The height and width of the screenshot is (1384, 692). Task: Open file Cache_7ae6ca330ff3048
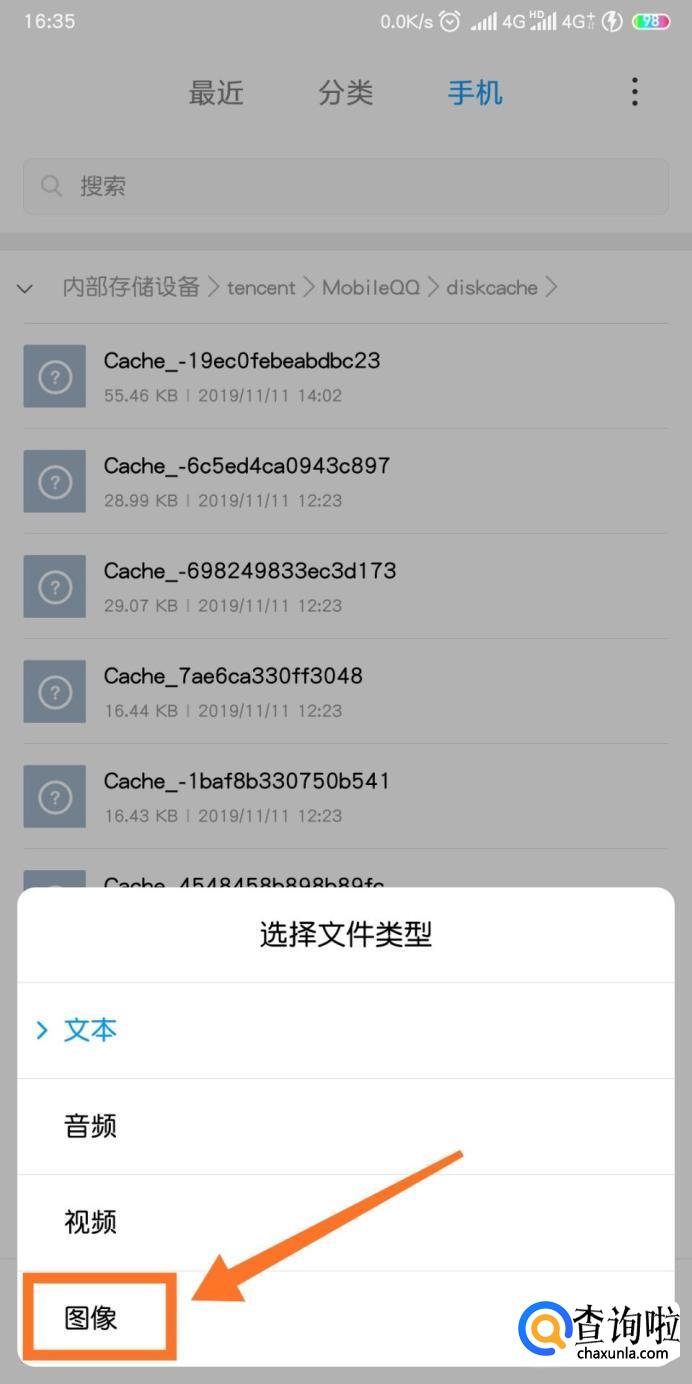(233, 691)
